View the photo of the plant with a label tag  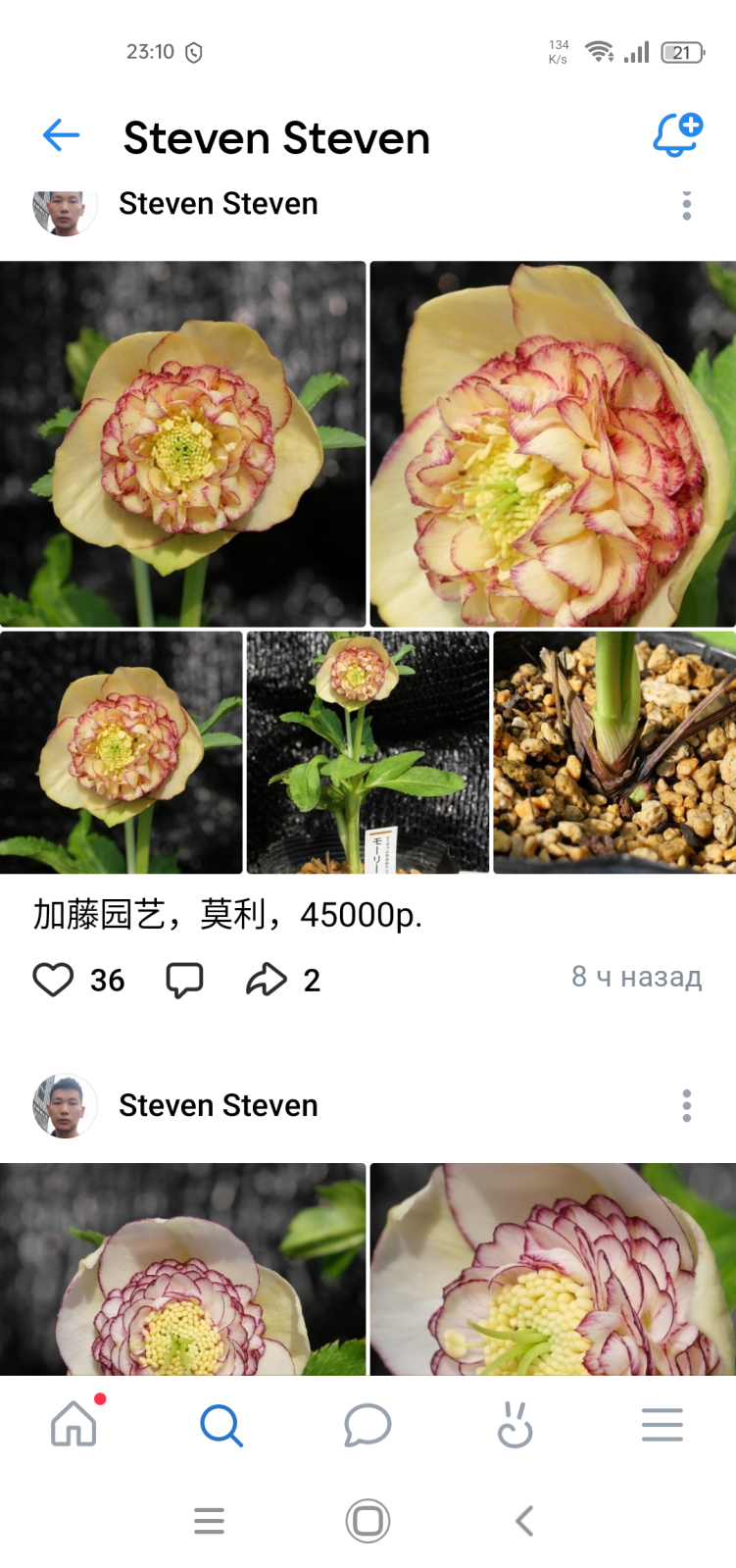(368, 752)
